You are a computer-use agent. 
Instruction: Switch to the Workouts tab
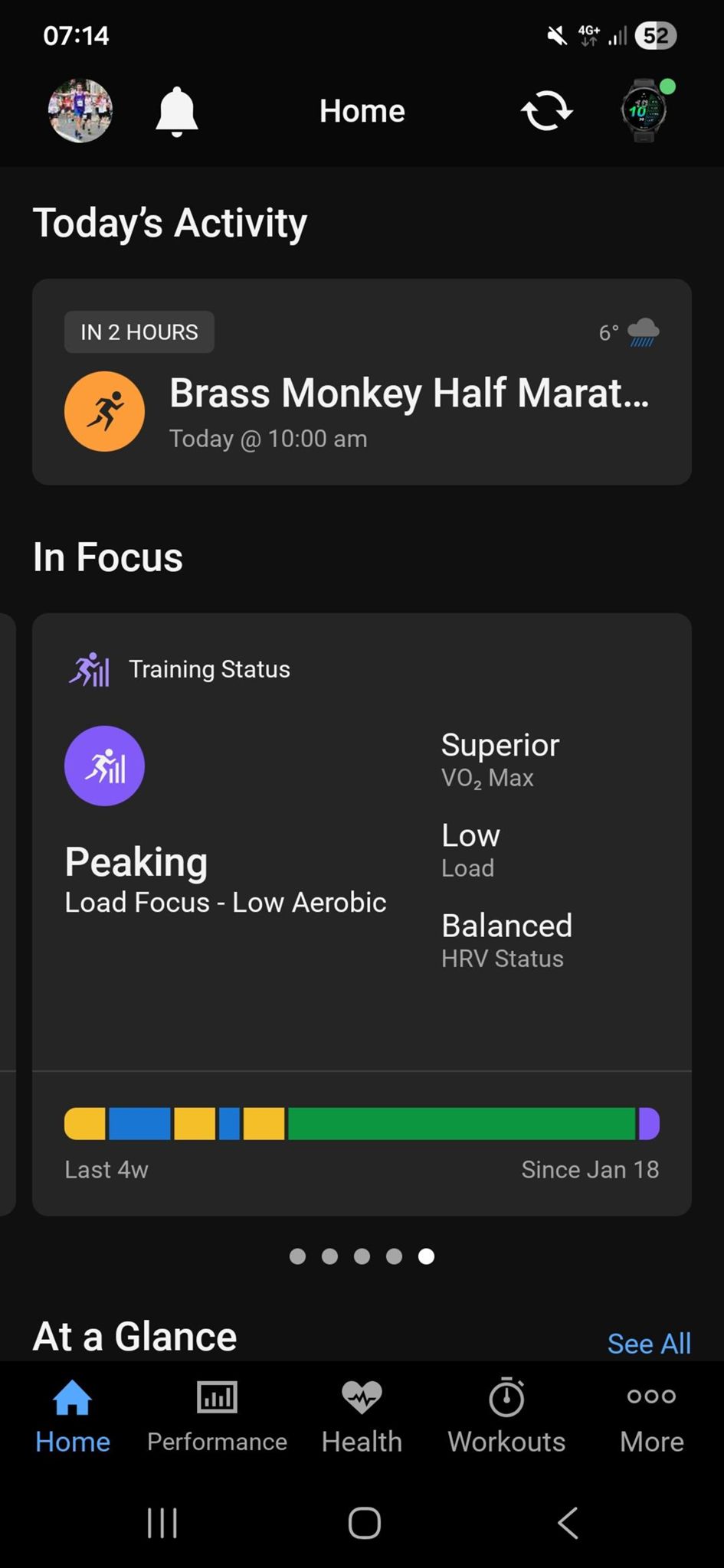coord(506,1416)
